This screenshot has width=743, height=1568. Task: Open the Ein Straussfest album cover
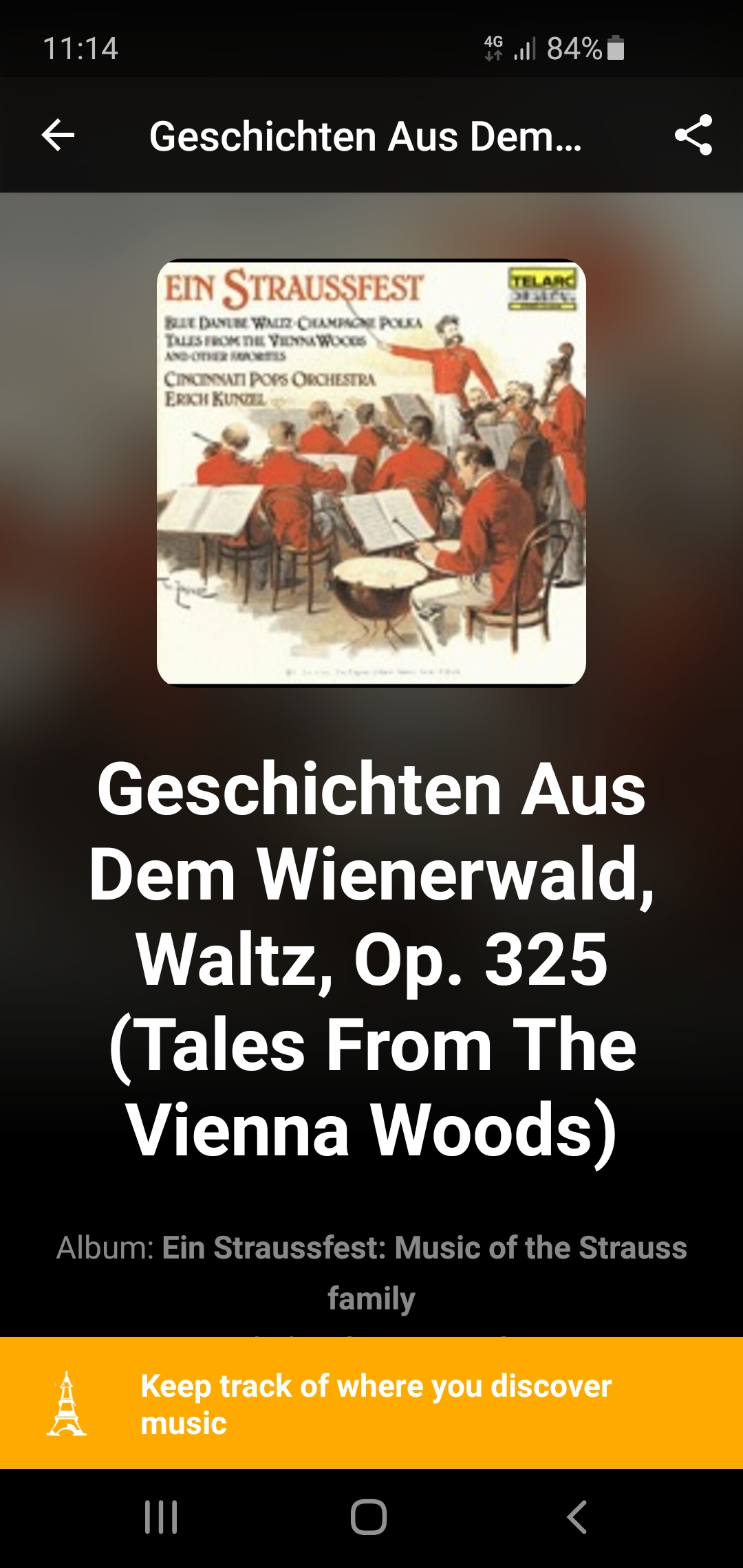click(x=371, y=472)
